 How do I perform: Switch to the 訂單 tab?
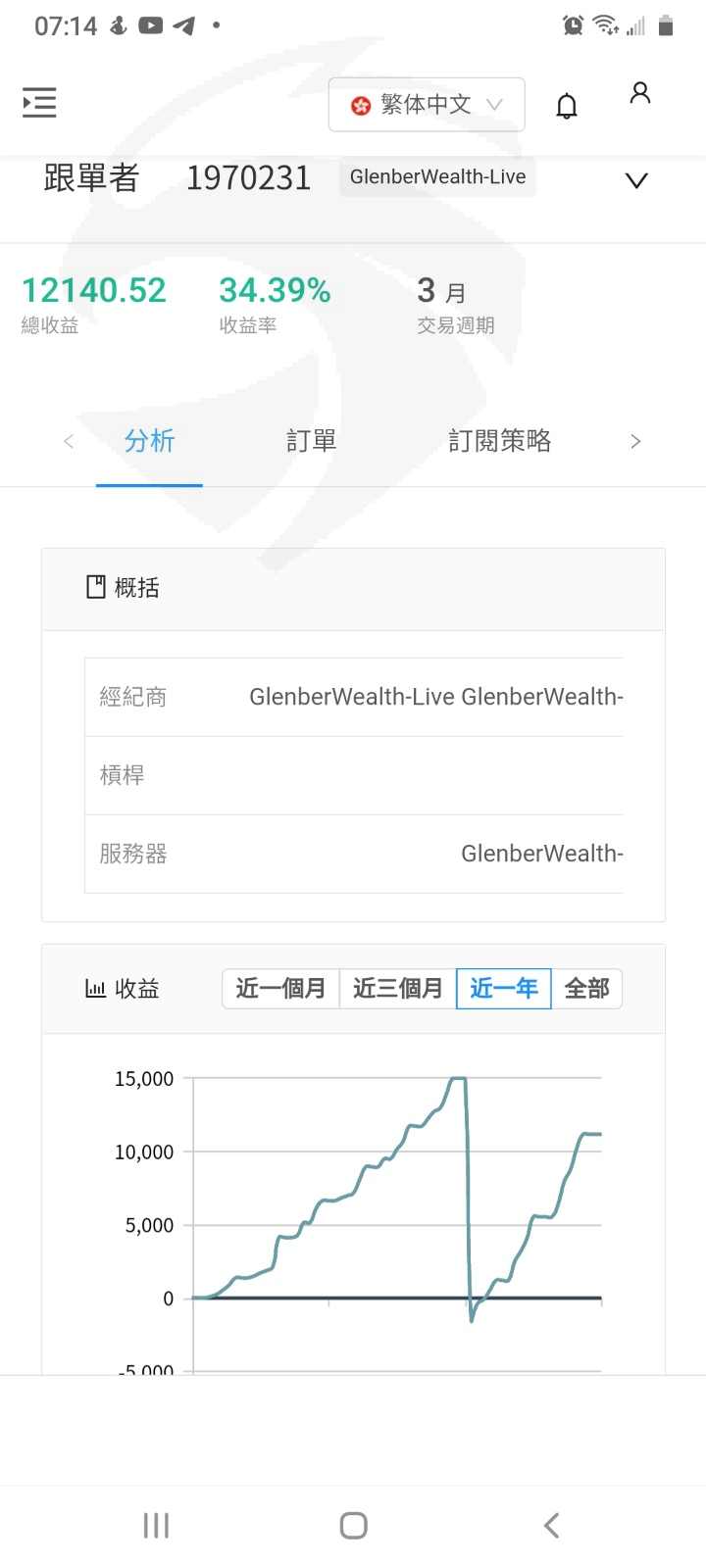[311, 441]
